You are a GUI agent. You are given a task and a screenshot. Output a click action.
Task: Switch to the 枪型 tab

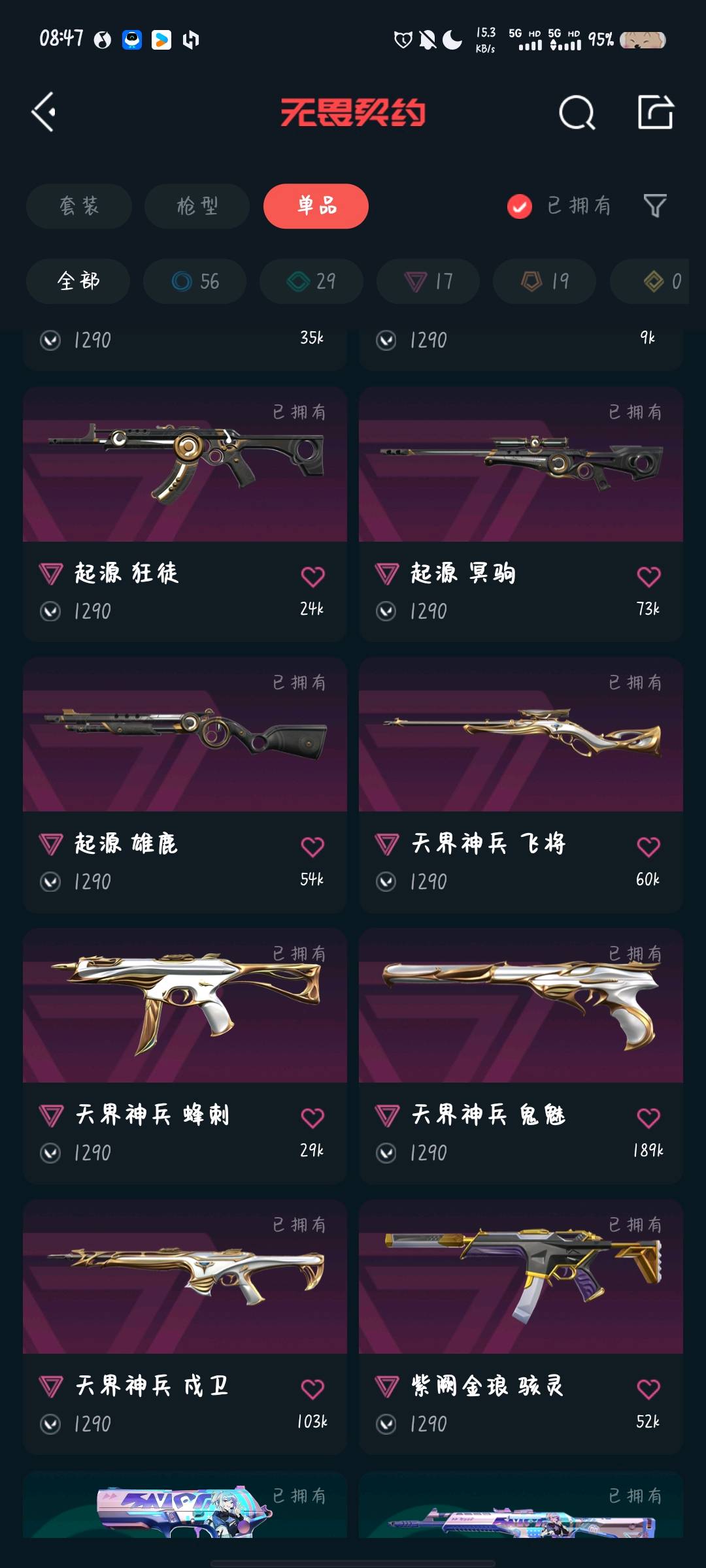tap(197, 206)
